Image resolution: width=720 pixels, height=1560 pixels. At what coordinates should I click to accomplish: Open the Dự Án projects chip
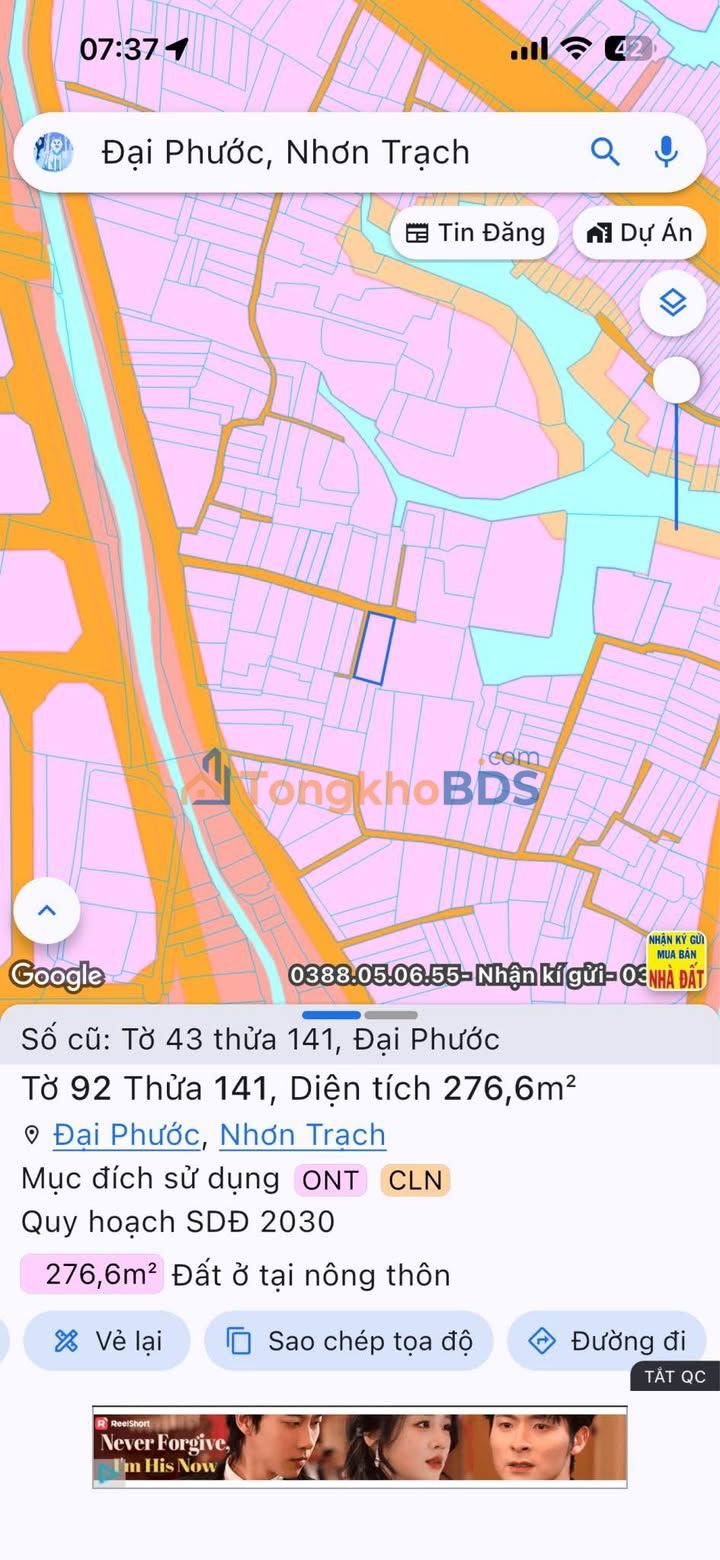[640, 233]
